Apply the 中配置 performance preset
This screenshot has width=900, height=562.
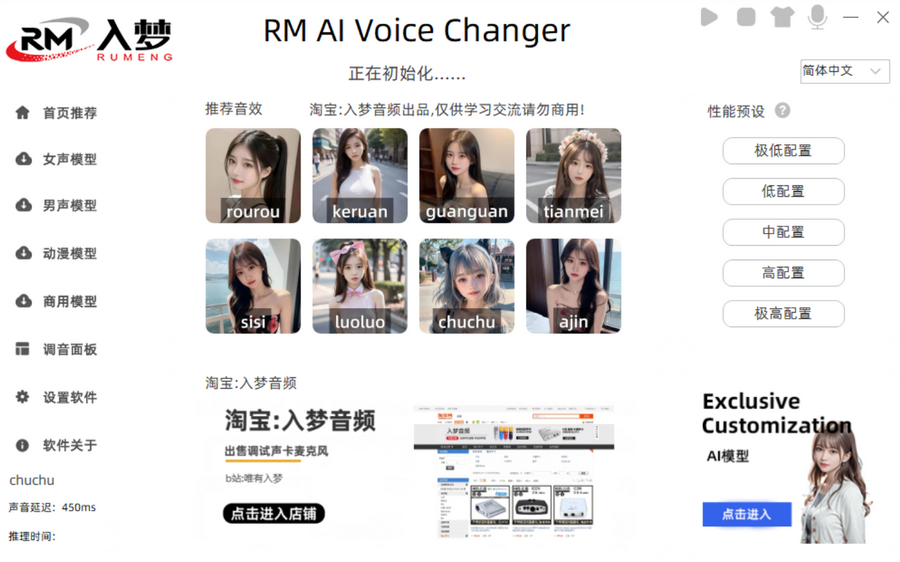(783, 232)
